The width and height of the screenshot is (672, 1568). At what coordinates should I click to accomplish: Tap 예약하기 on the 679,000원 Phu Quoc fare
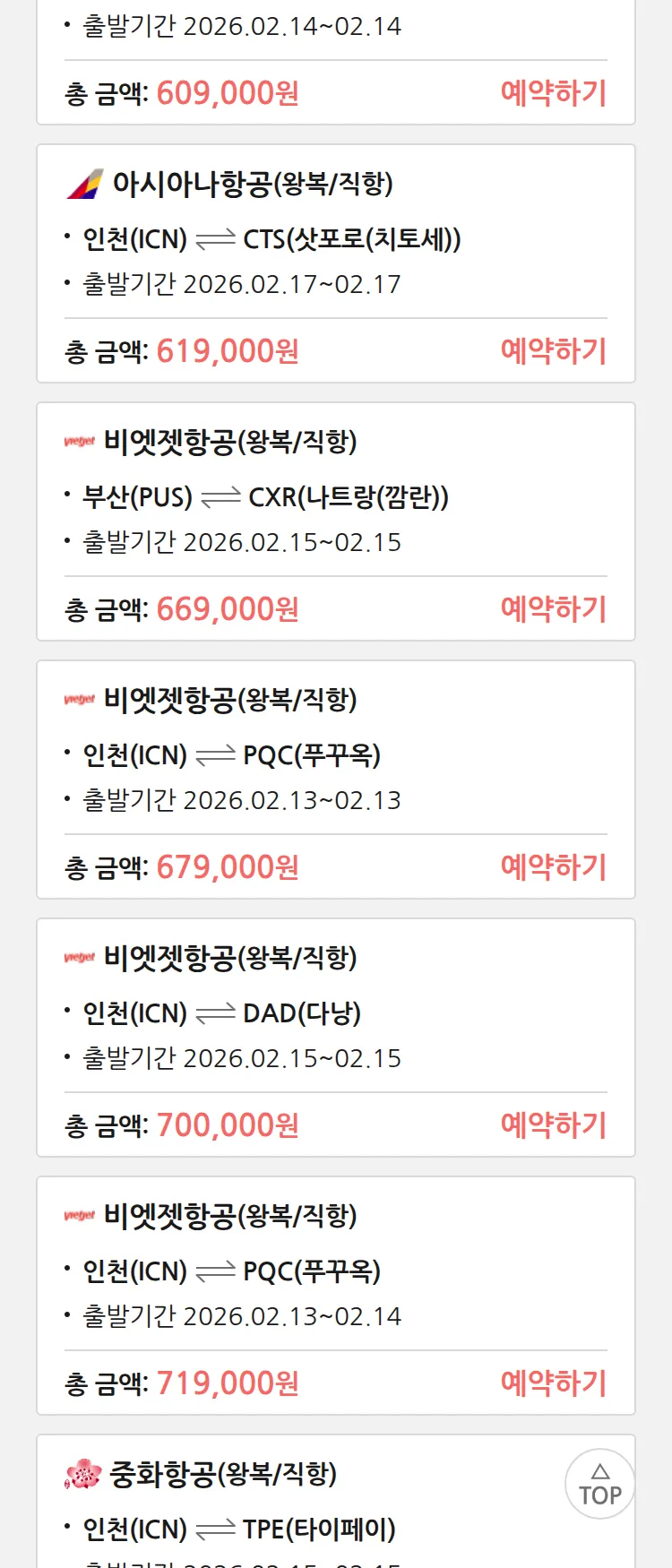553,867
